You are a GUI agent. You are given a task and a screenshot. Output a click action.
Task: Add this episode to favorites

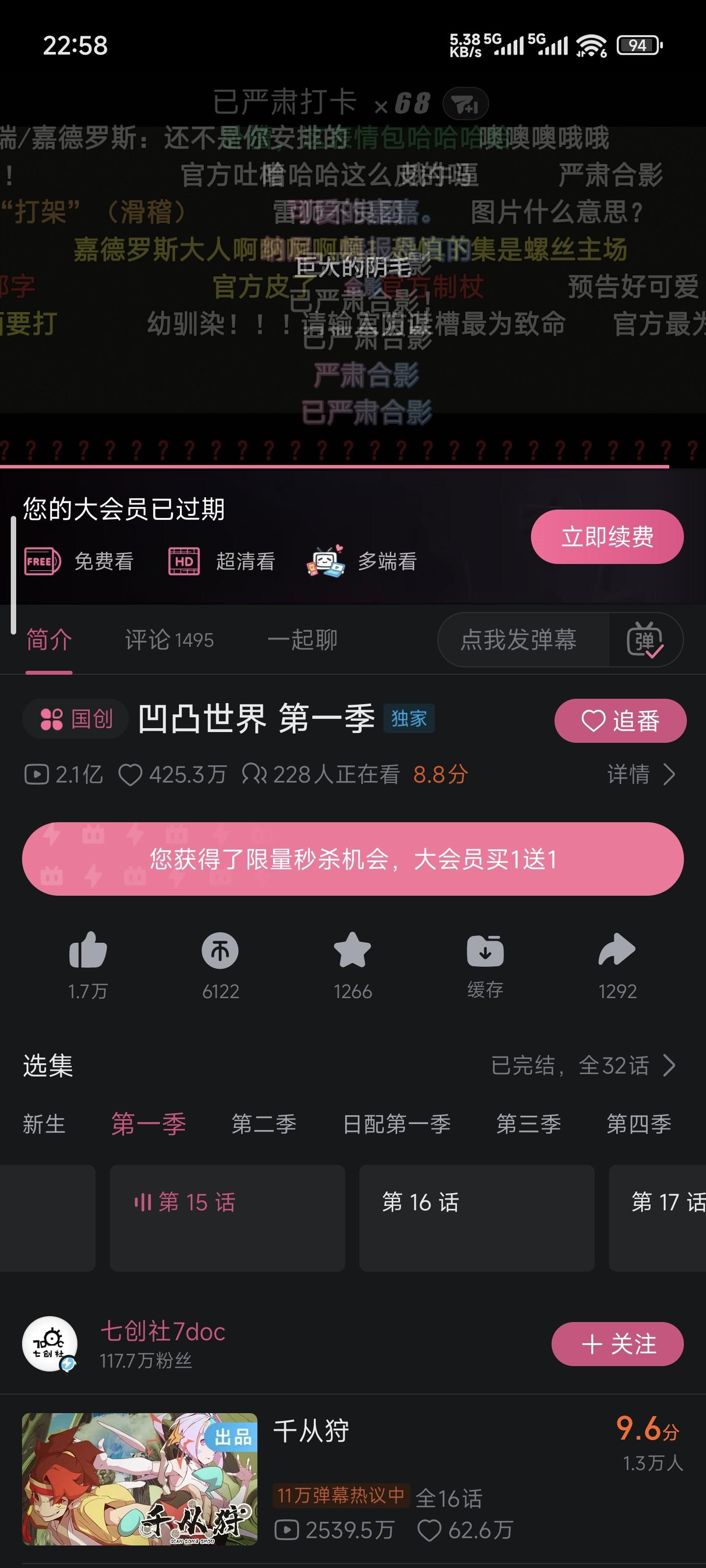tap(353, 952)
